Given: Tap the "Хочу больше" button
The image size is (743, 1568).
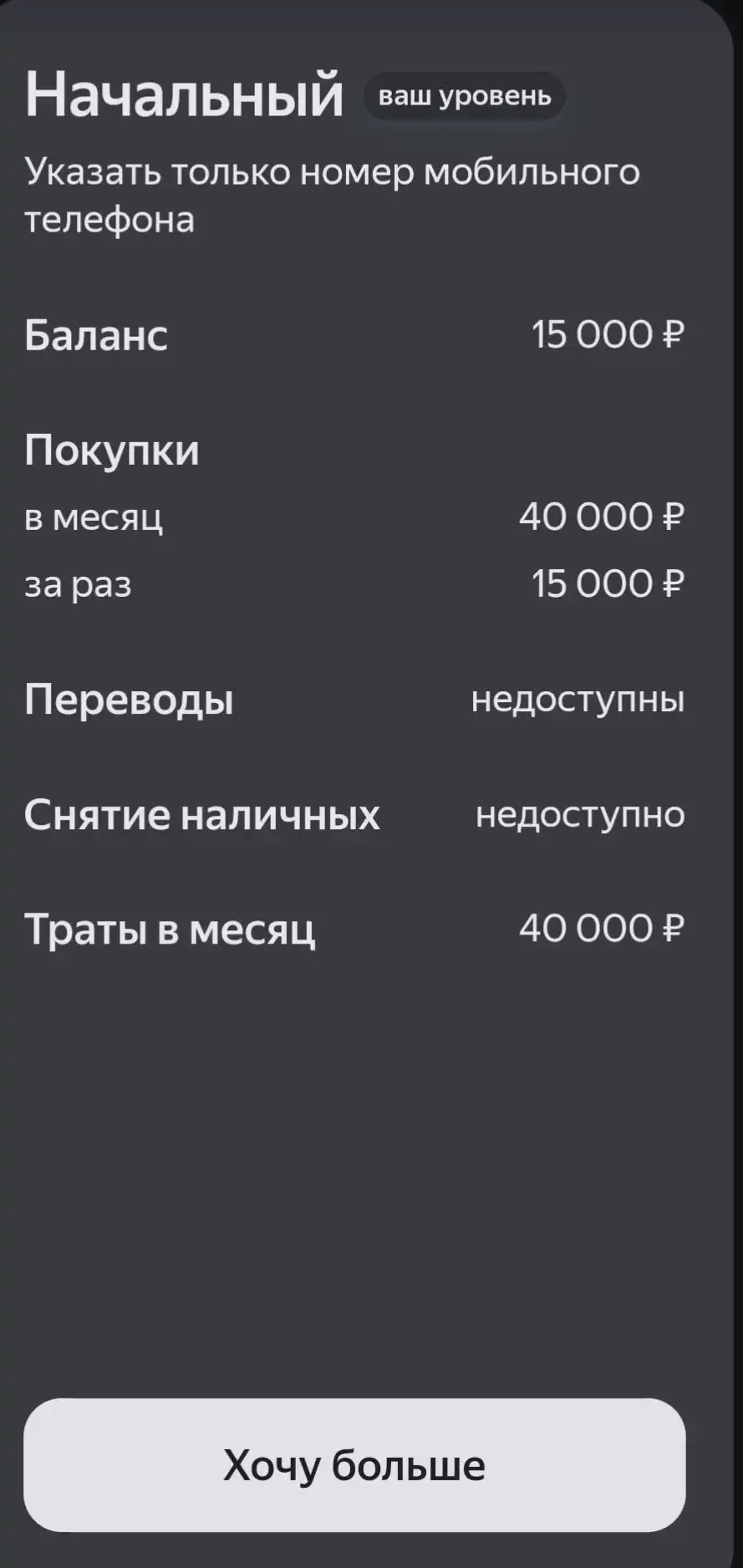Looking at the screenshot, I should (x=354, y=1465).
